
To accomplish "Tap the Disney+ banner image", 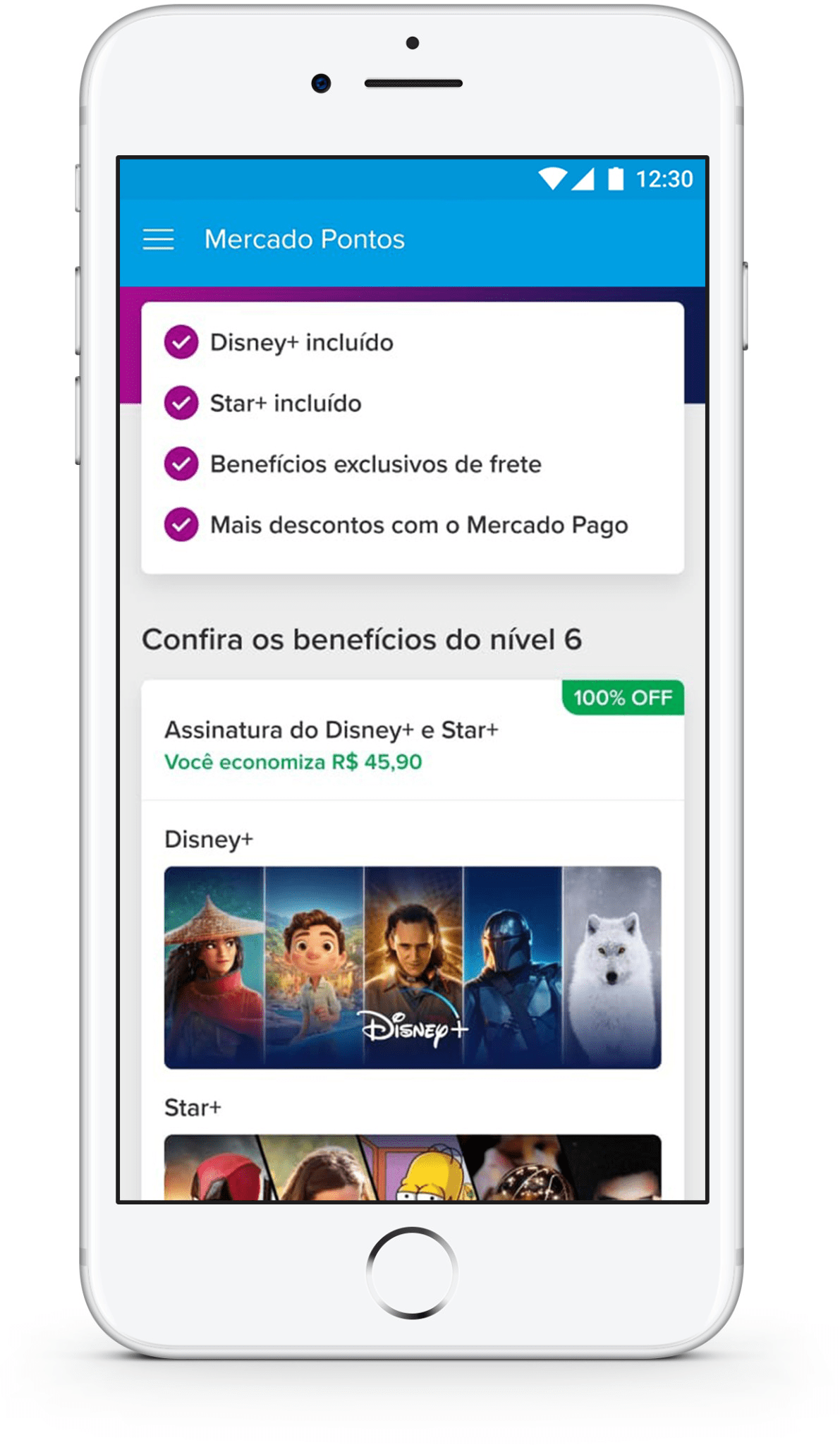I will (413, 967).
